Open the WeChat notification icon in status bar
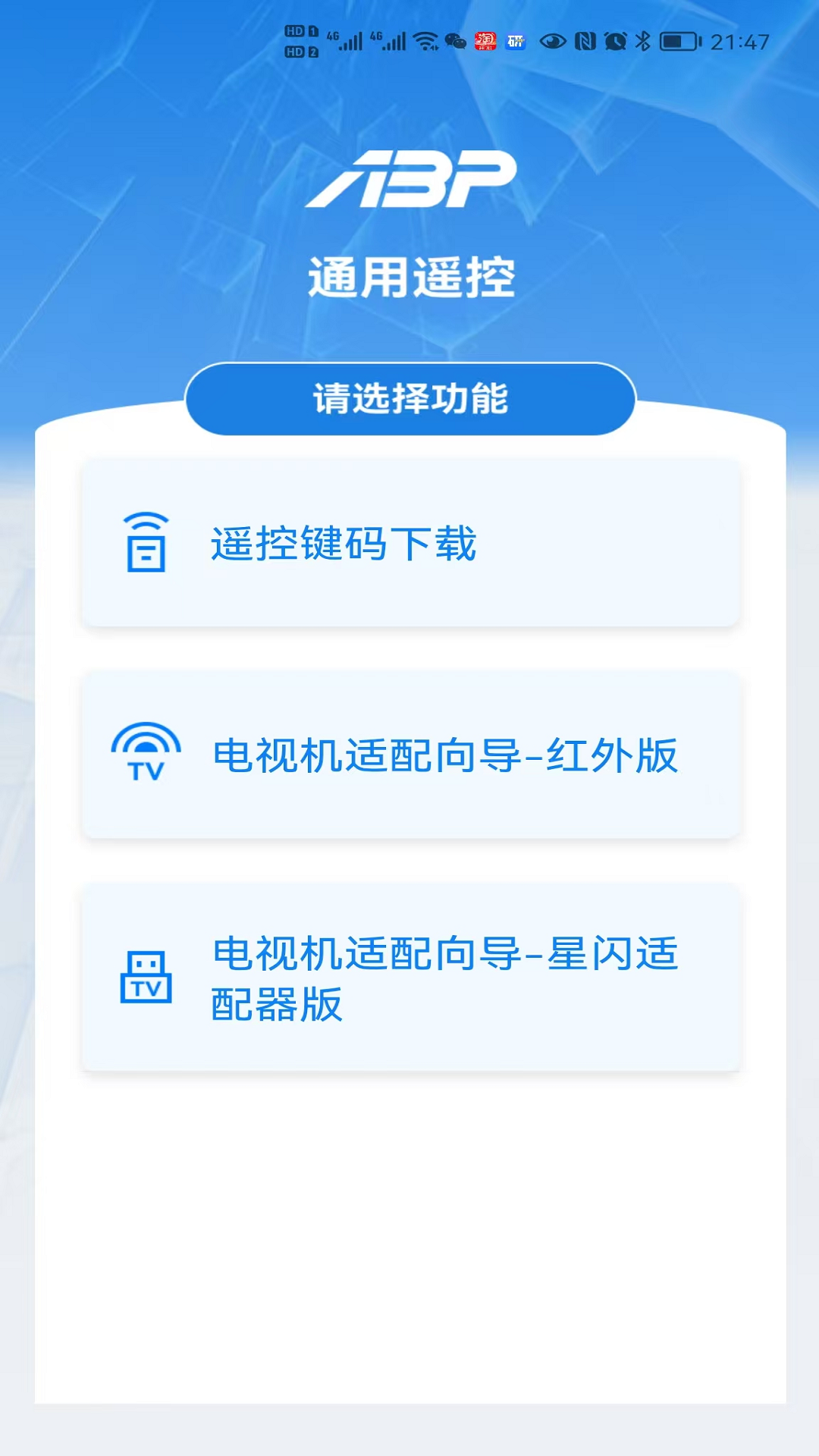The image size is (819, 1456). 455,42
